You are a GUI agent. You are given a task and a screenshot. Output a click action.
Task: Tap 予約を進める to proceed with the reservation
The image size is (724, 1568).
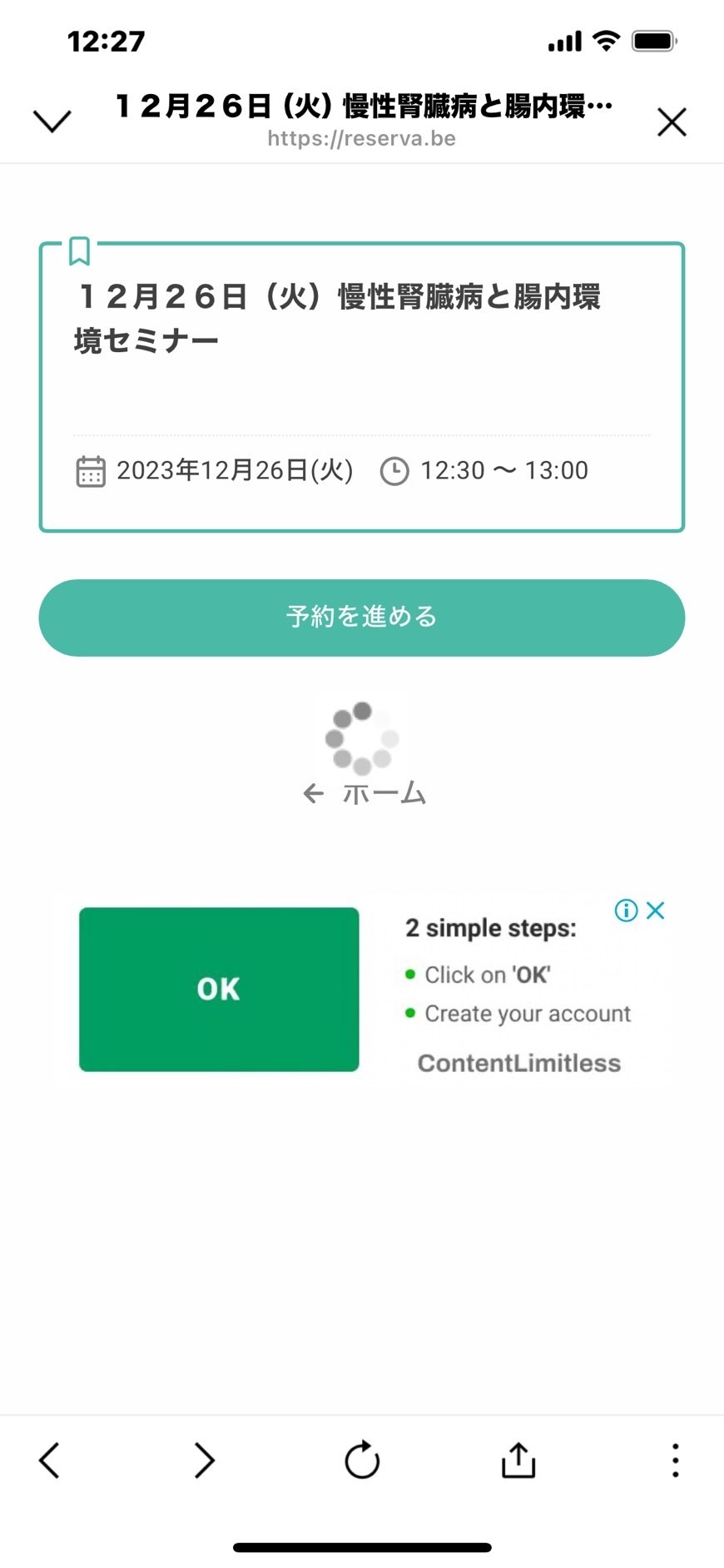point(362,618)
